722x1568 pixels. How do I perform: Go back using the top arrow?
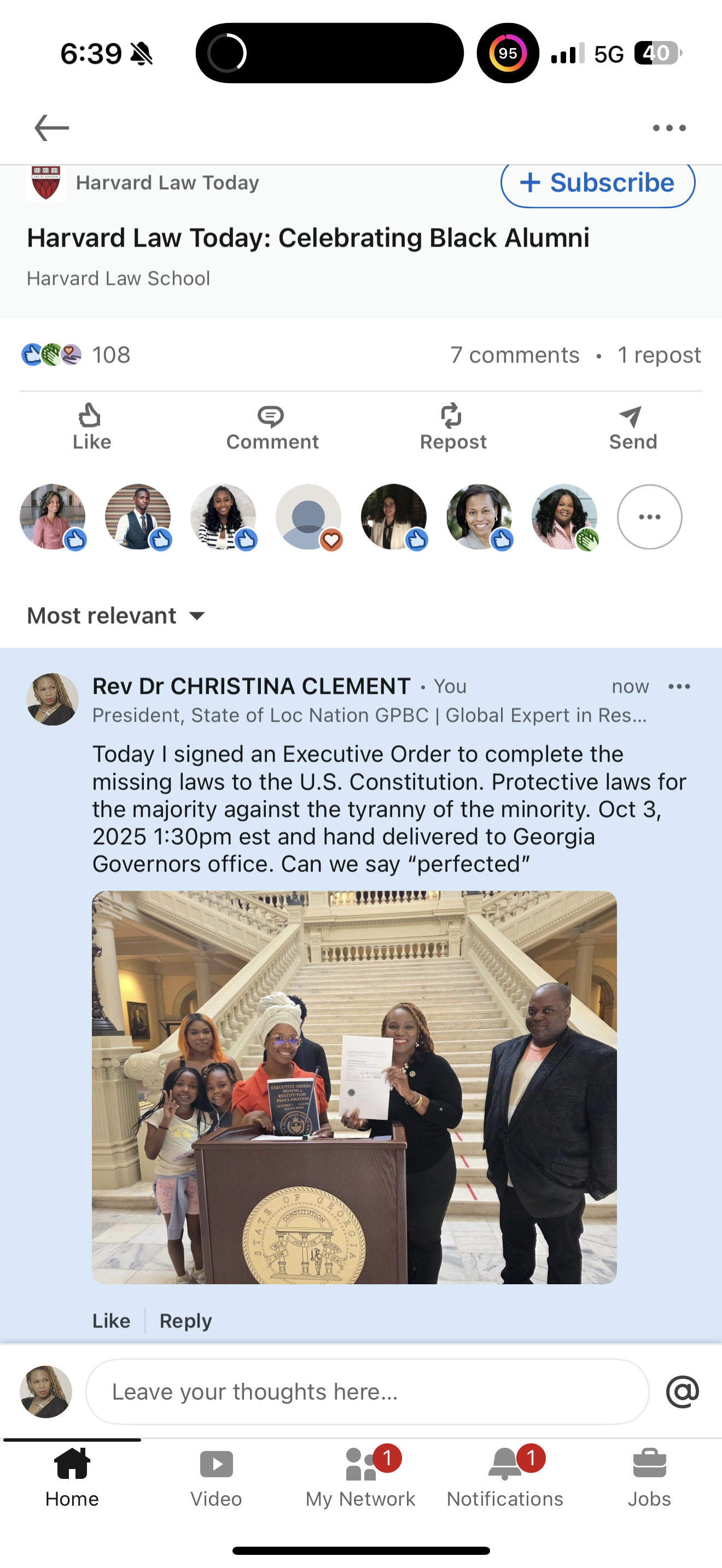pyautogui.click(x=51, y=128)
